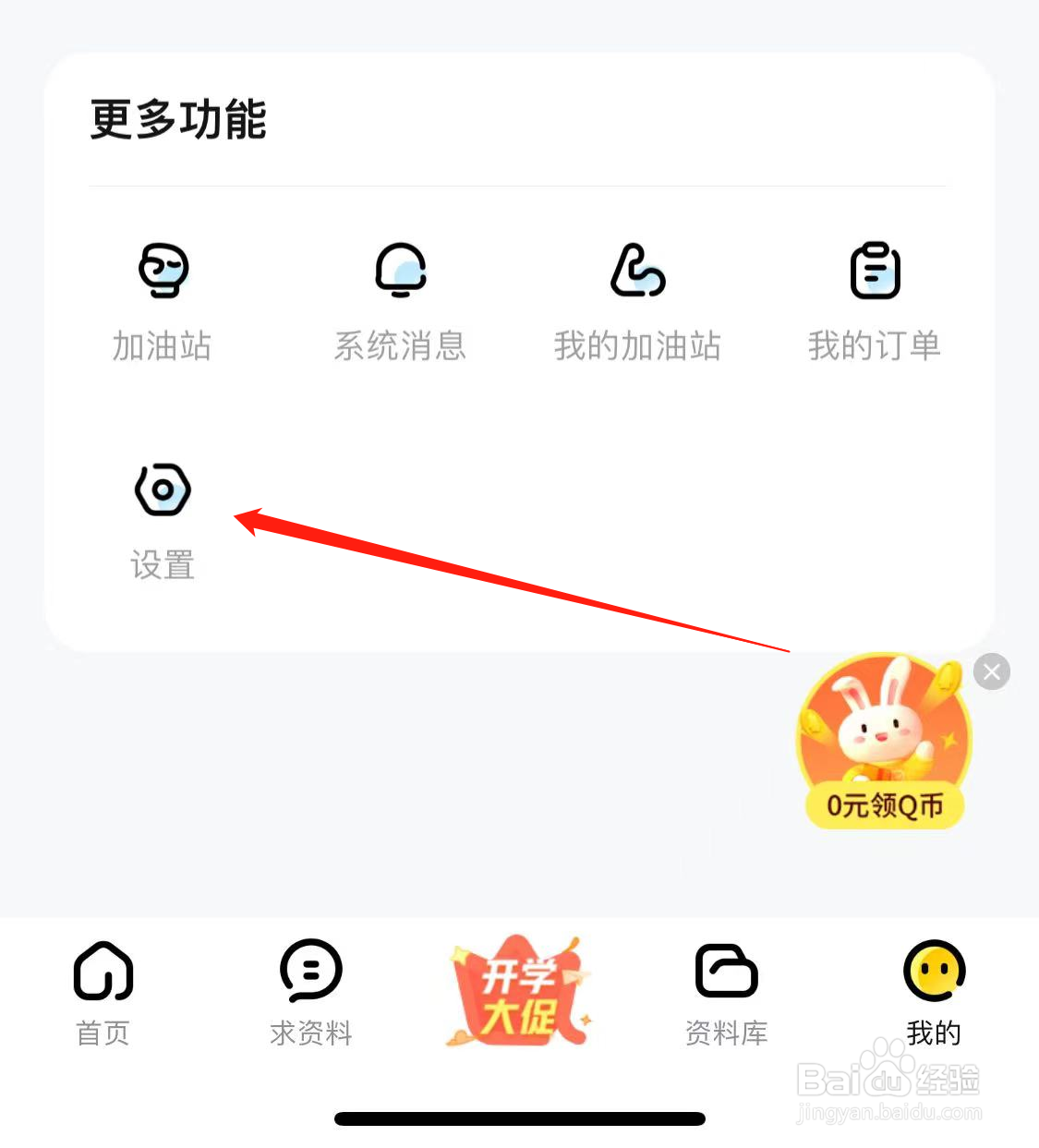Image resolution: width=1039 pixels, height=1148 pixels.
Task: Open 求资料 from bottom navigation
Action: pyautogui.click(x=309, y=971)
